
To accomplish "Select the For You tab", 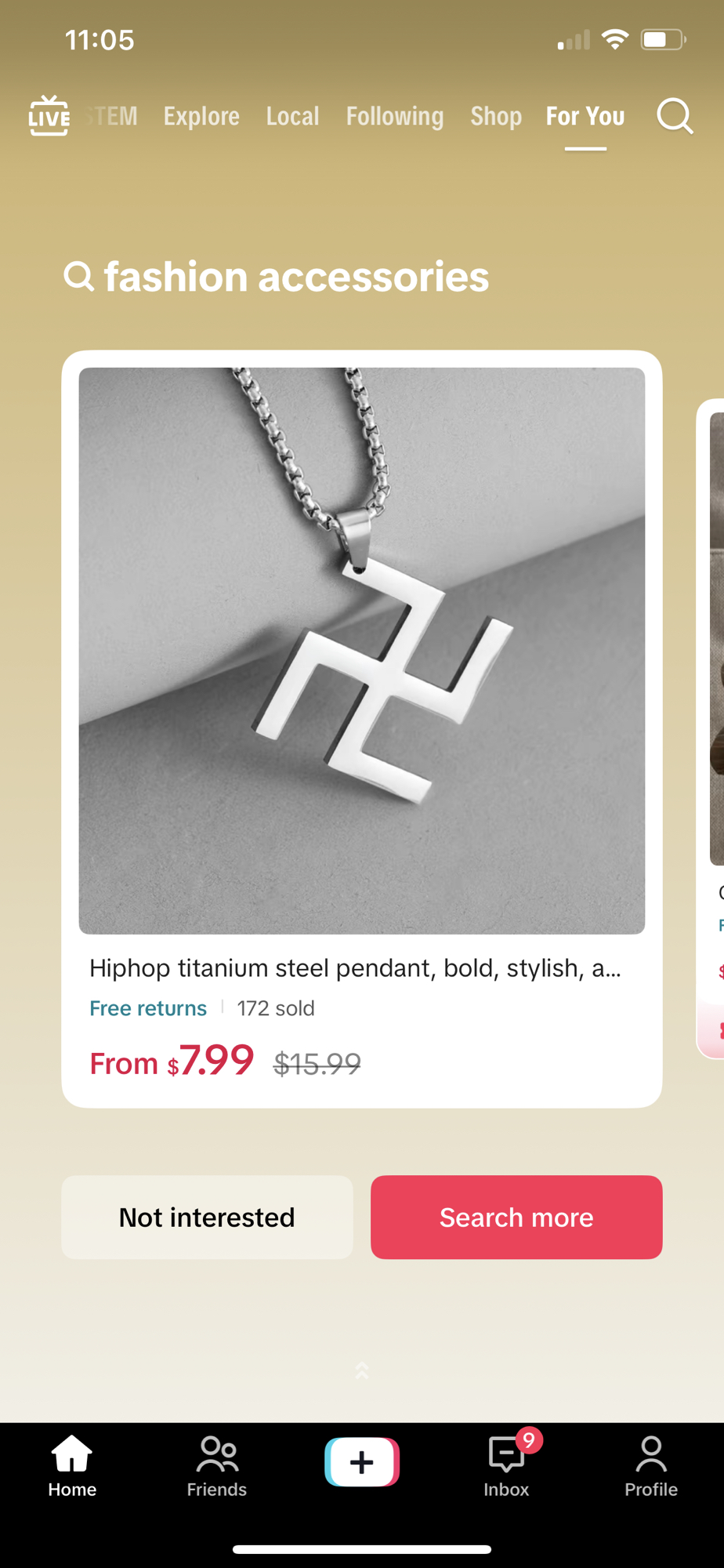I will [585, 116].
